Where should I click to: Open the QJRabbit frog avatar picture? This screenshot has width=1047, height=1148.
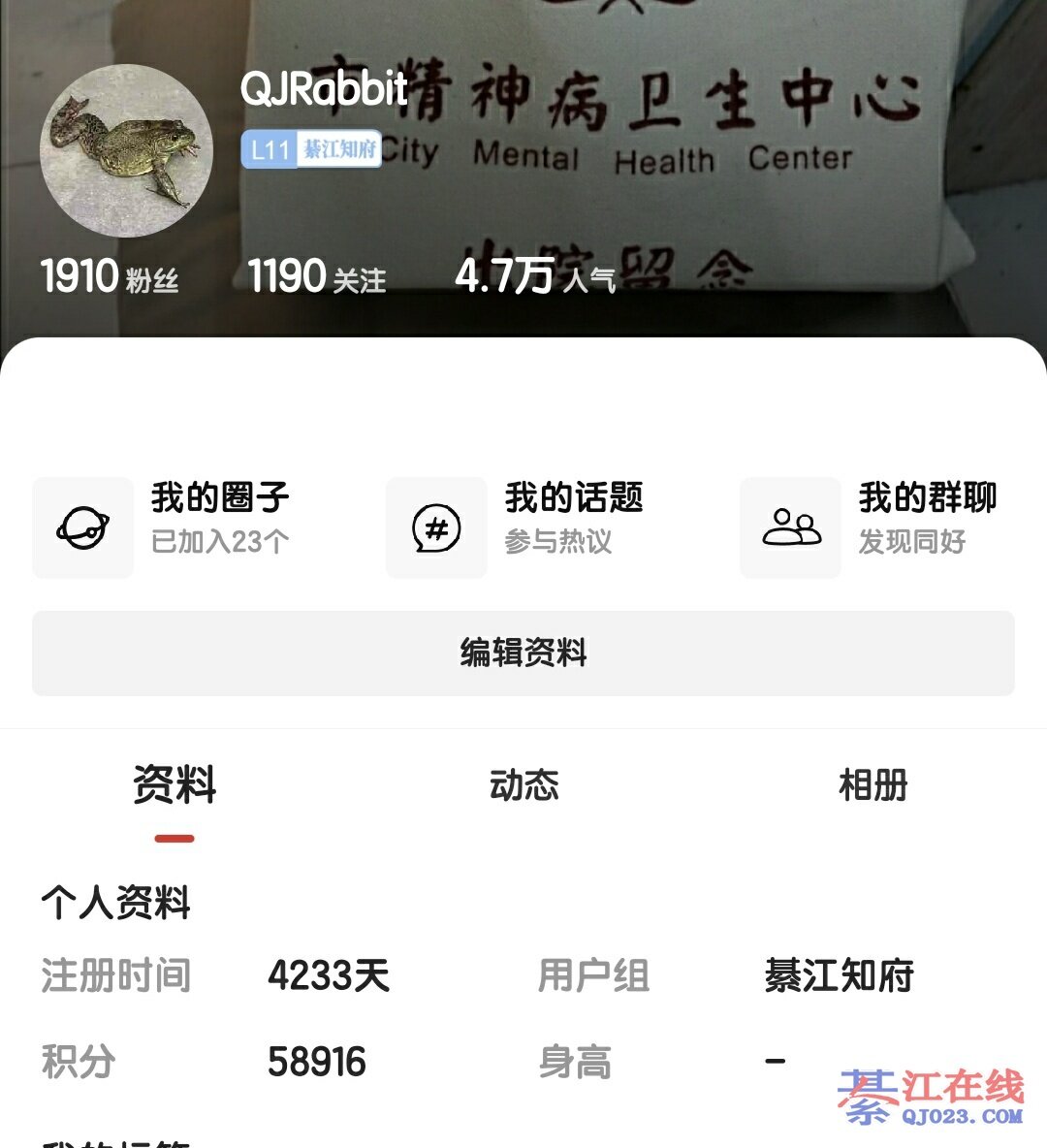pos(126,150)
